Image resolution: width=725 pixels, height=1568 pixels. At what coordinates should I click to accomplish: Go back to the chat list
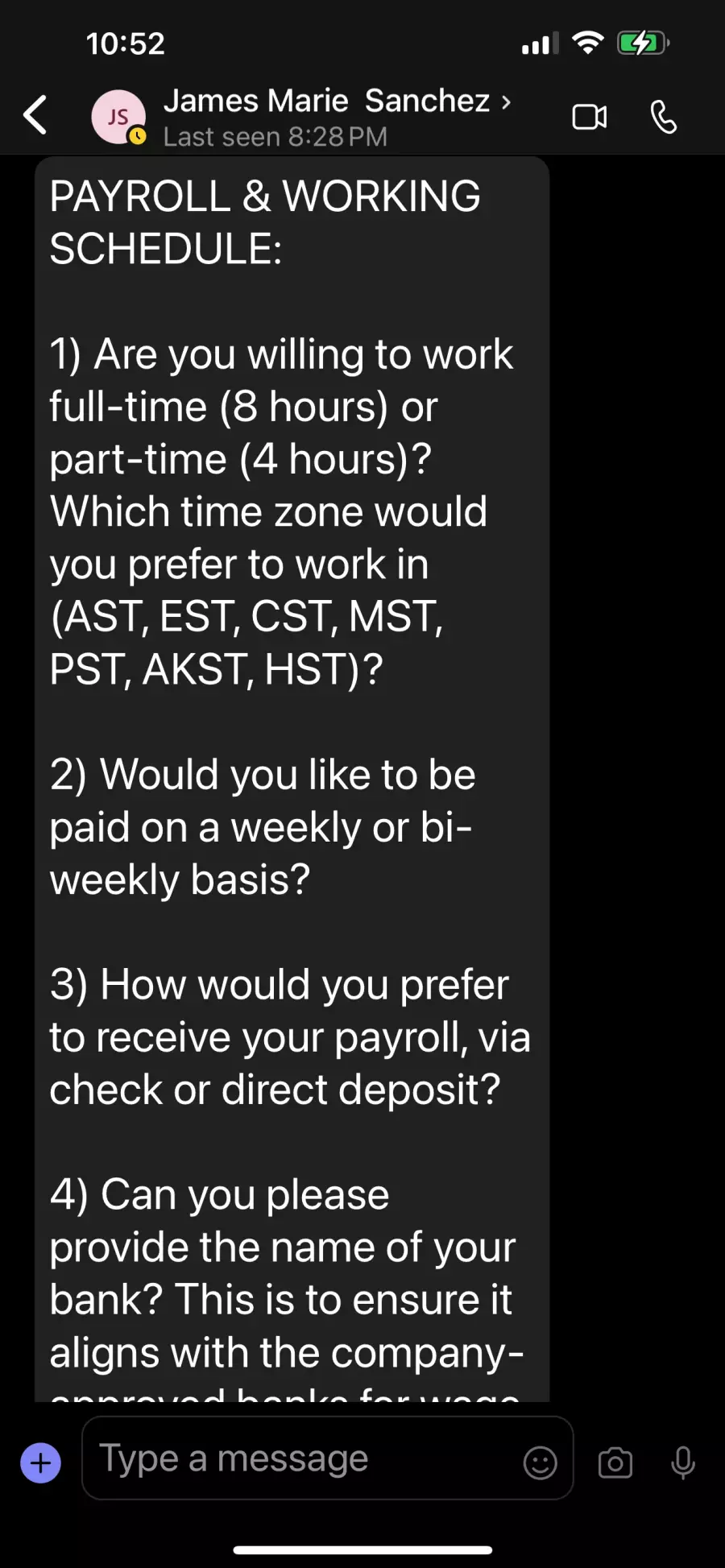[x=35, y=114]
